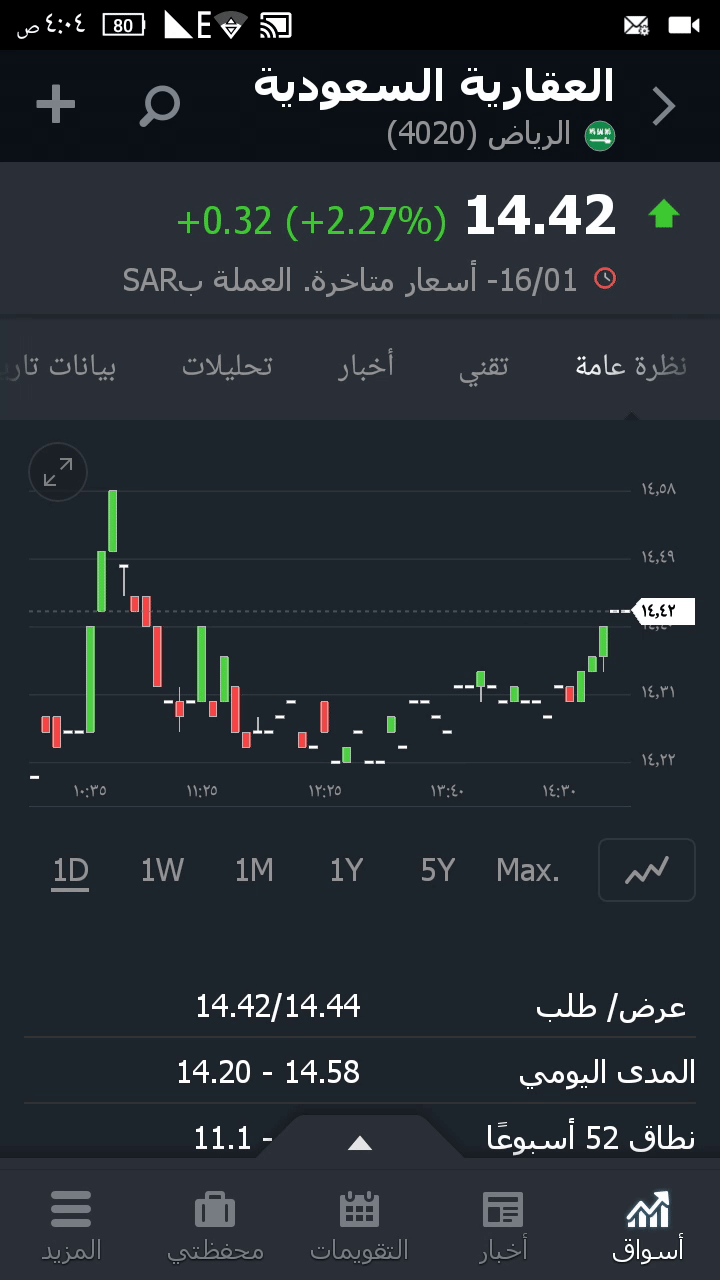Go back using the header arrow
The height and width of the screenshot is (1280, 720).
click(x=664, y=106)
